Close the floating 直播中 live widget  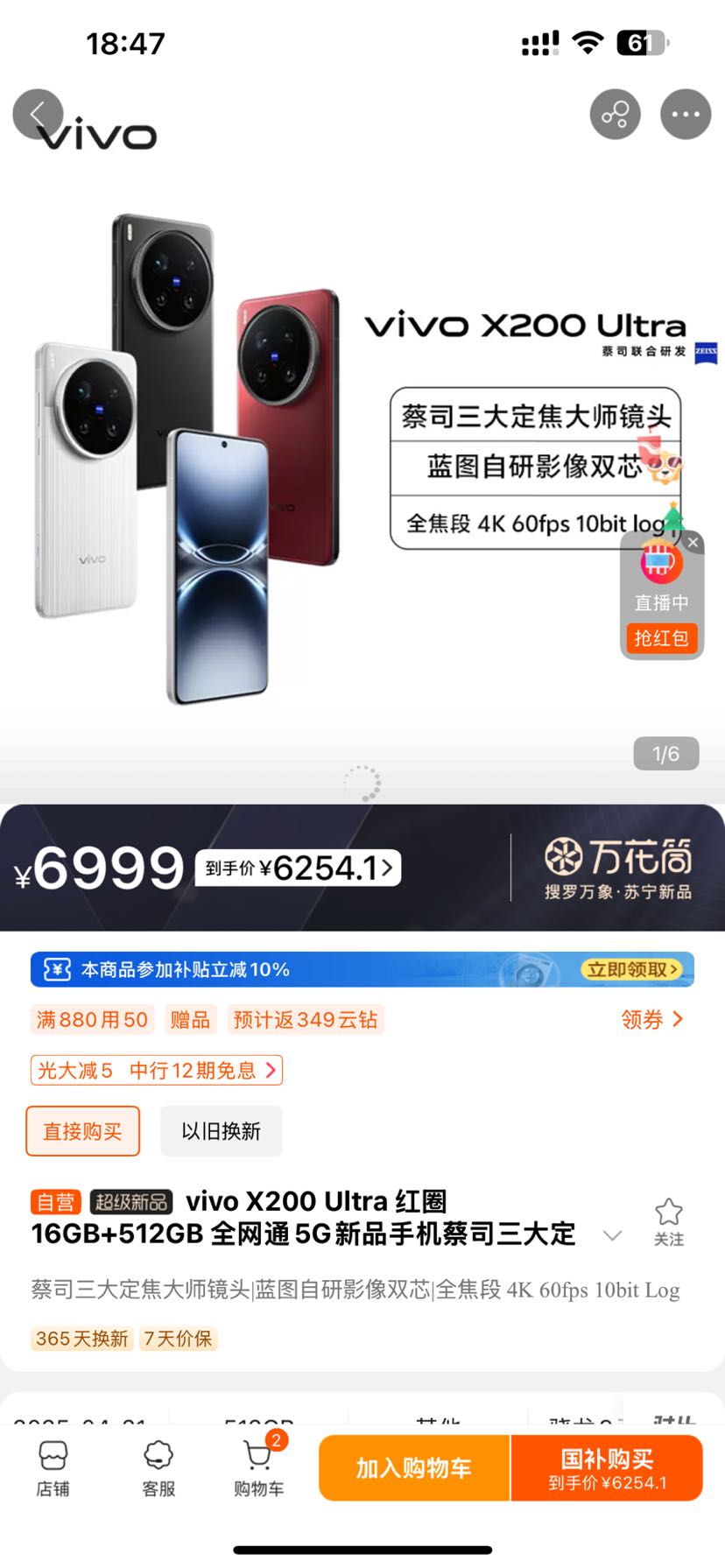[693, 543]
